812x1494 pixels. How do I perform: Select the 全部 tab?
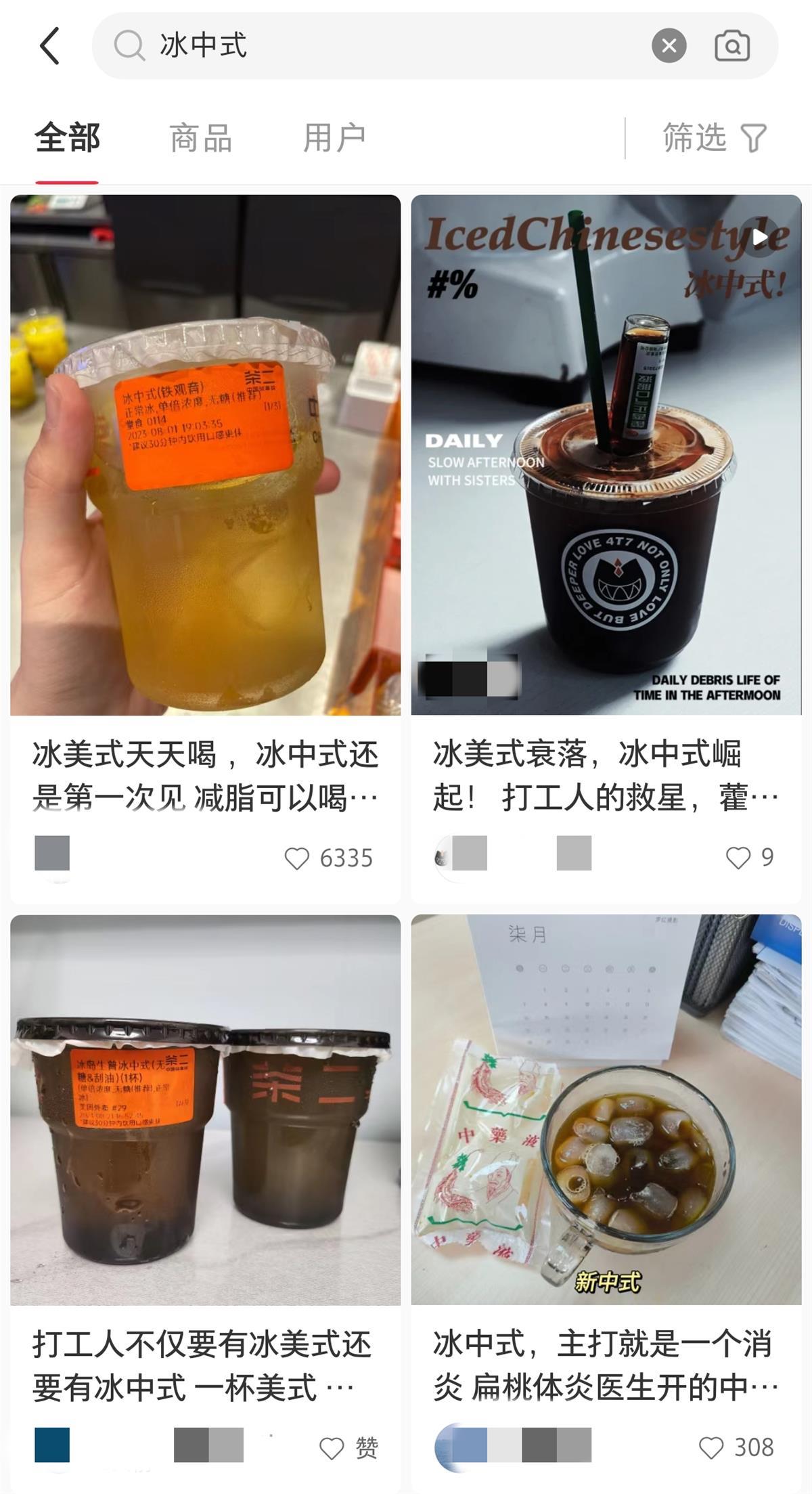(x=67, y=138)
